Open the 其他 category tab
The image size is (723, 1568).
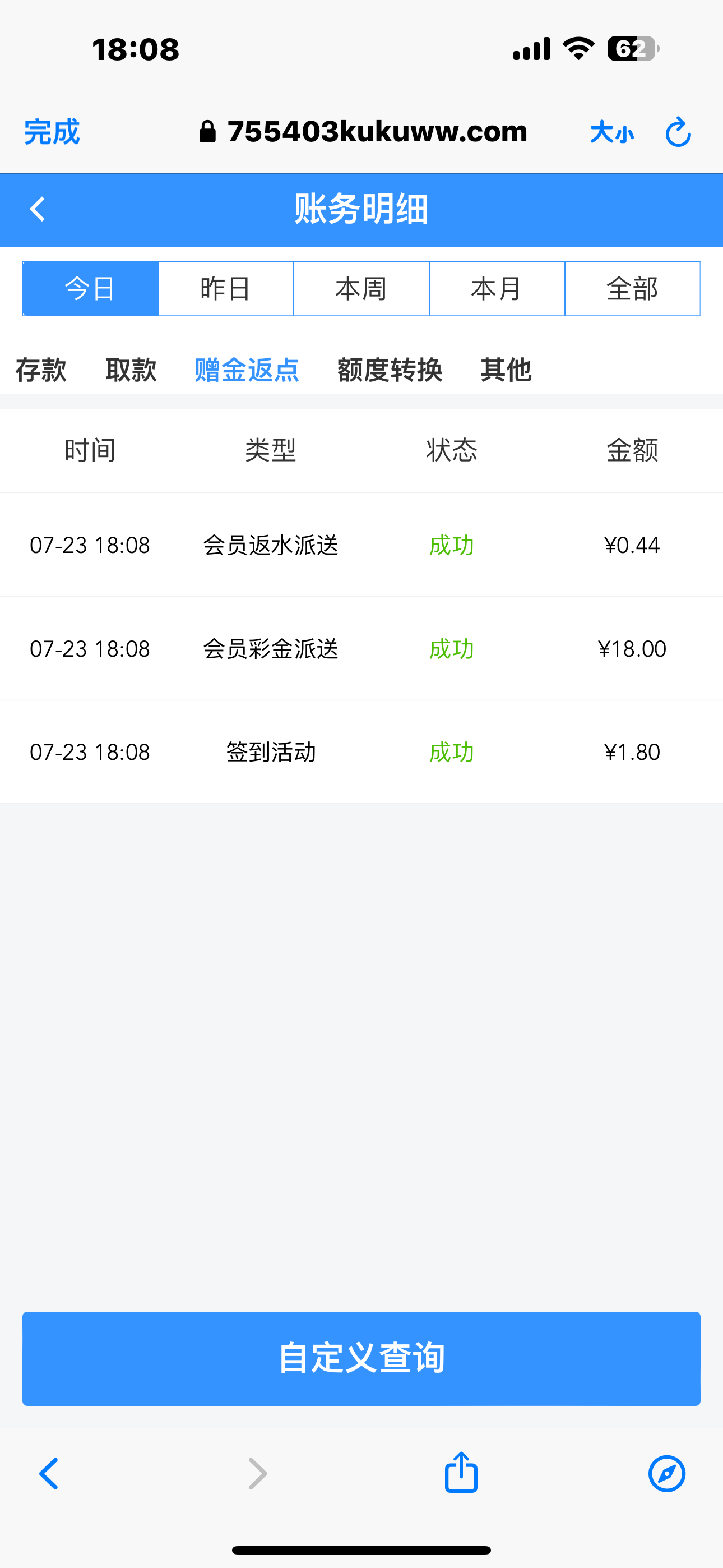pos(506,370)
